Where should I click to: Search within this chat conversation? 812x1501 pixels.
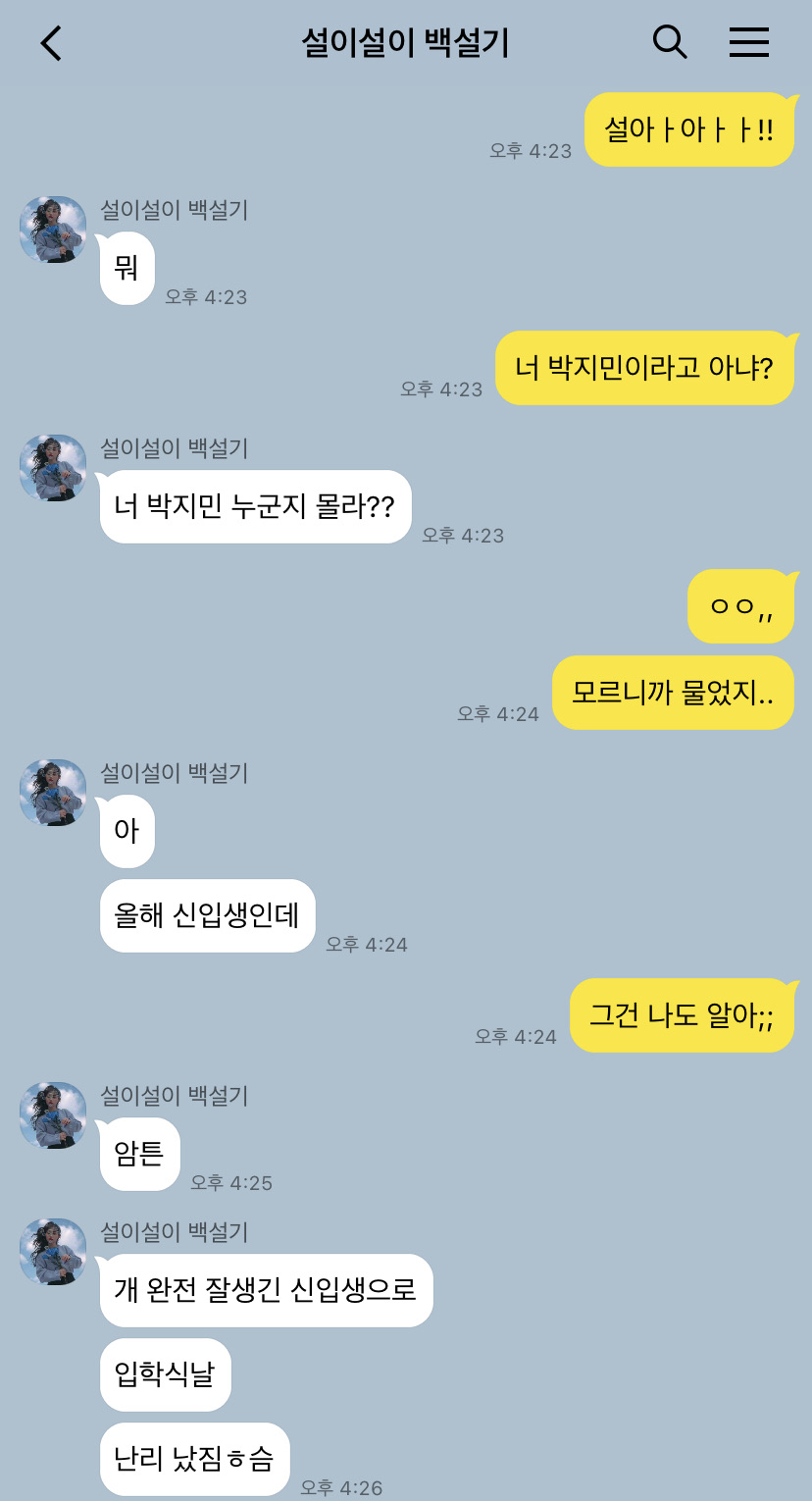670,42
